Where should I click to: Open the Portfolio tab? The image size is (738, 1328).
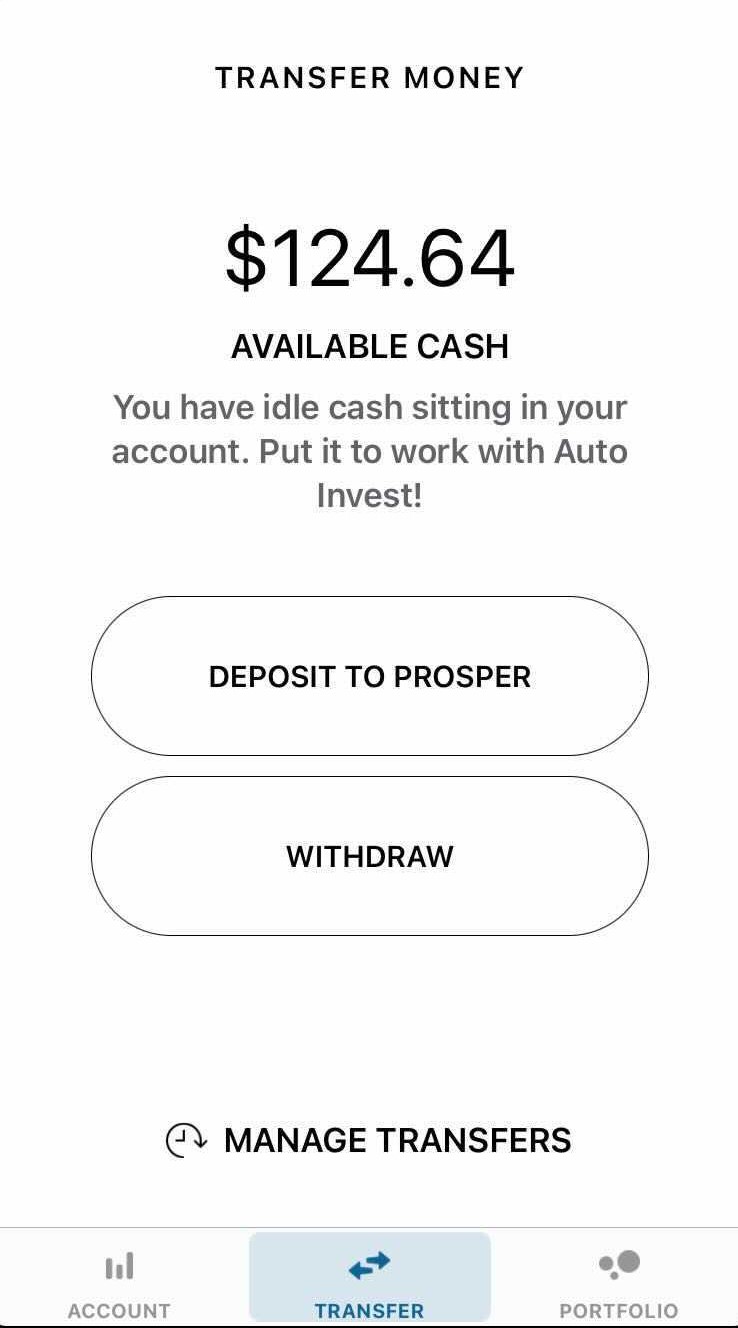618,1284
